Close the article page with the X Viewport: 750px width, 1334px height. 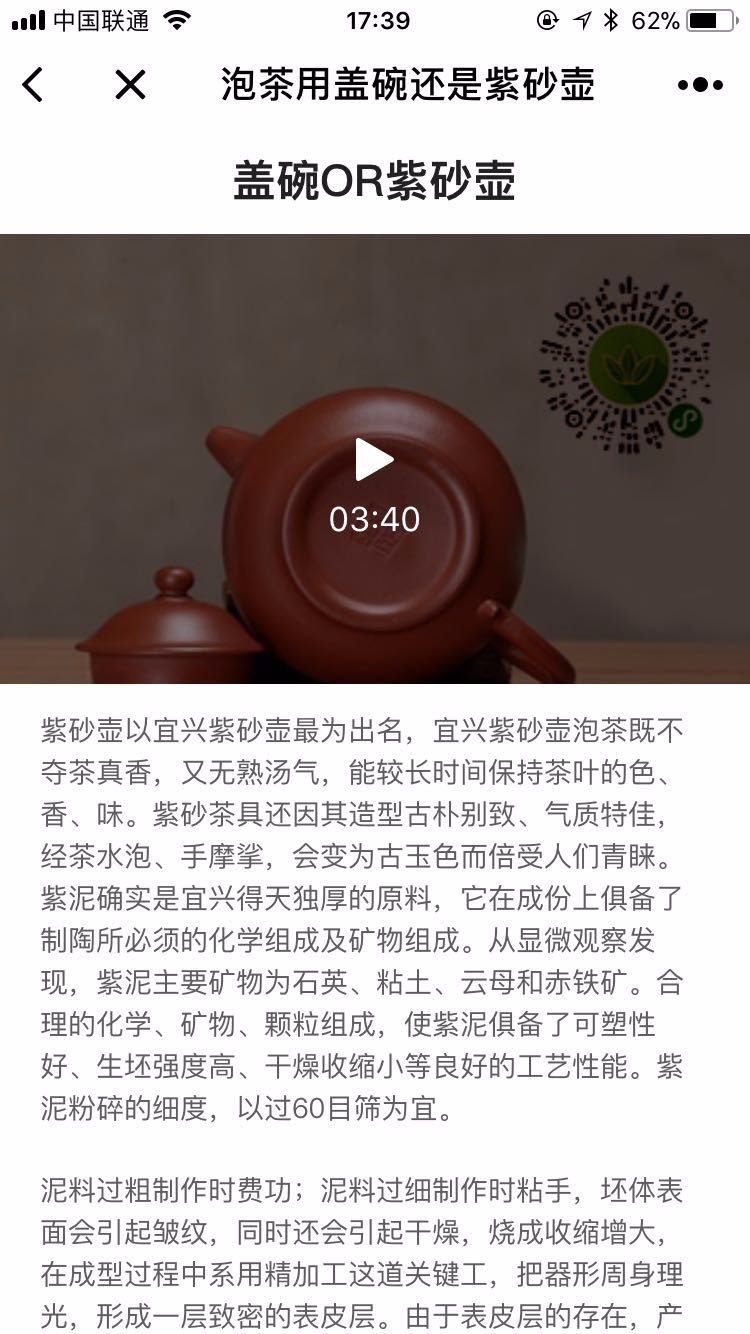click(x=130, y=85)
